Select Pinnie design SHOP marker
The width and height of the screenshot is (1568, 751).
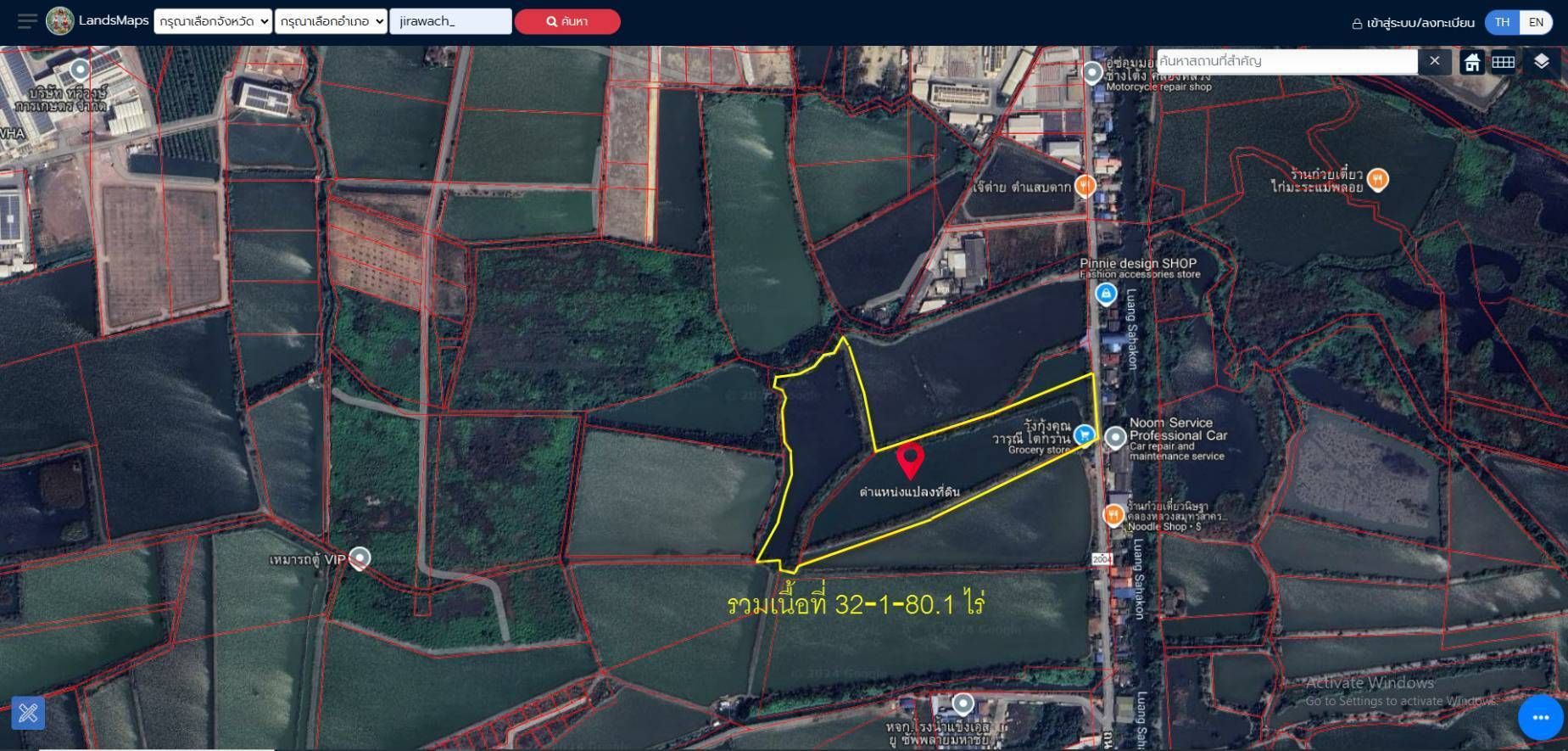[x=1106, y=294]
